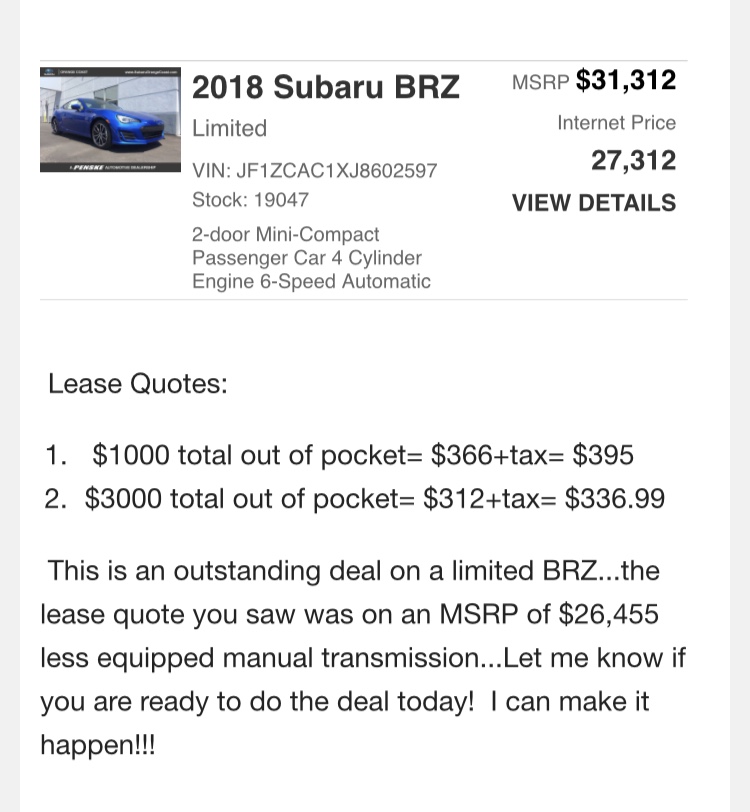Viewport: 750px width, 812px height.
Task: Tap the VIEW DETAILS link
Action: click(x=593, y=203)
